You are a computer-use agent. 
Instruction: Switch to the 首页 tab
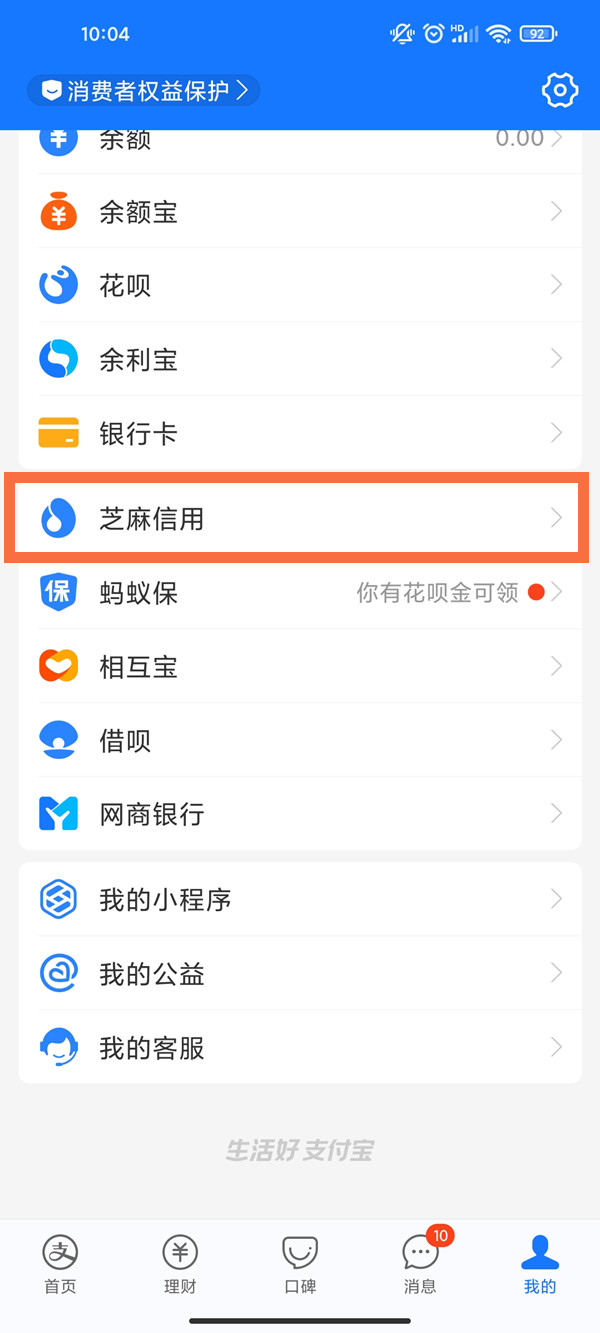click(60, 1264)
